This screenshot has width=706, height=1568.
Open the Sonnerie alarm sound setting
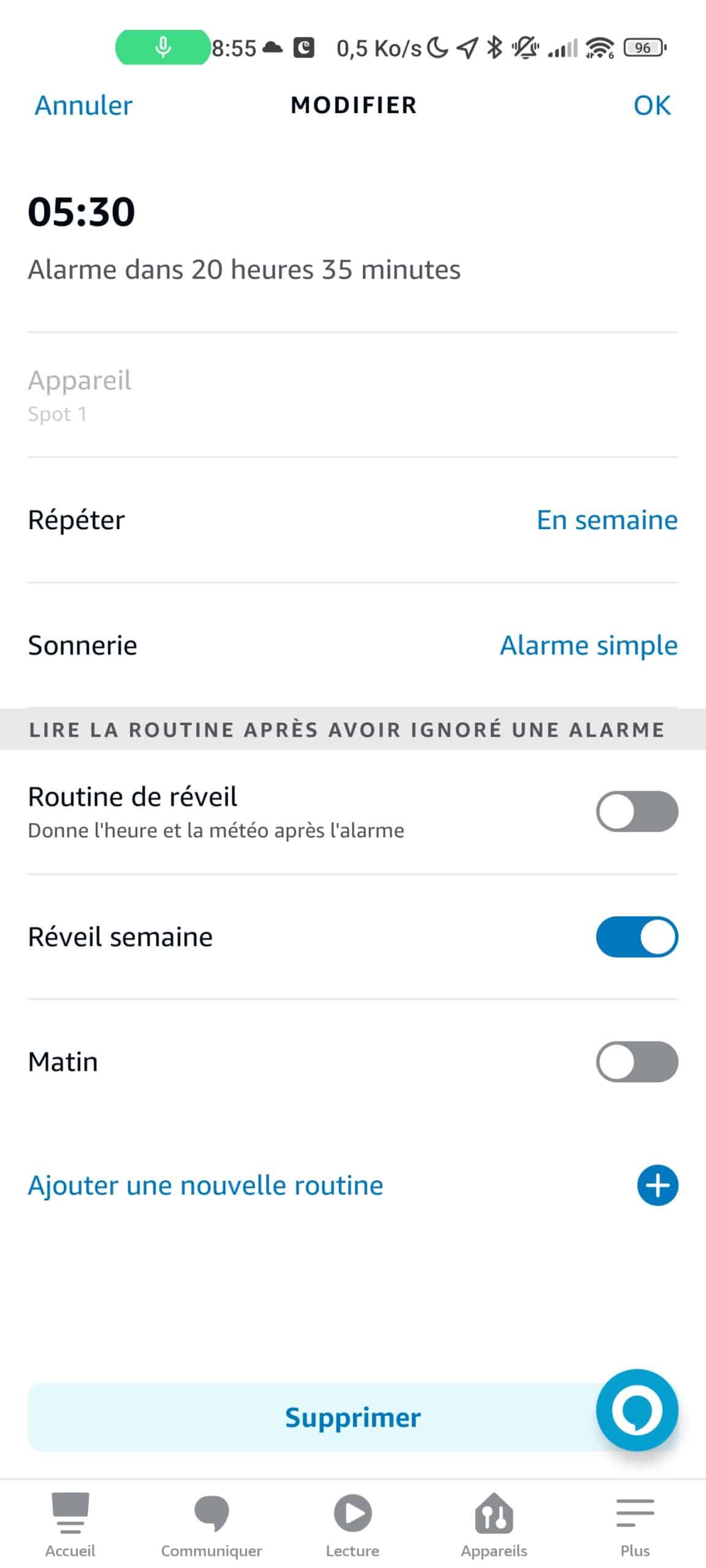tap(353, 645)
